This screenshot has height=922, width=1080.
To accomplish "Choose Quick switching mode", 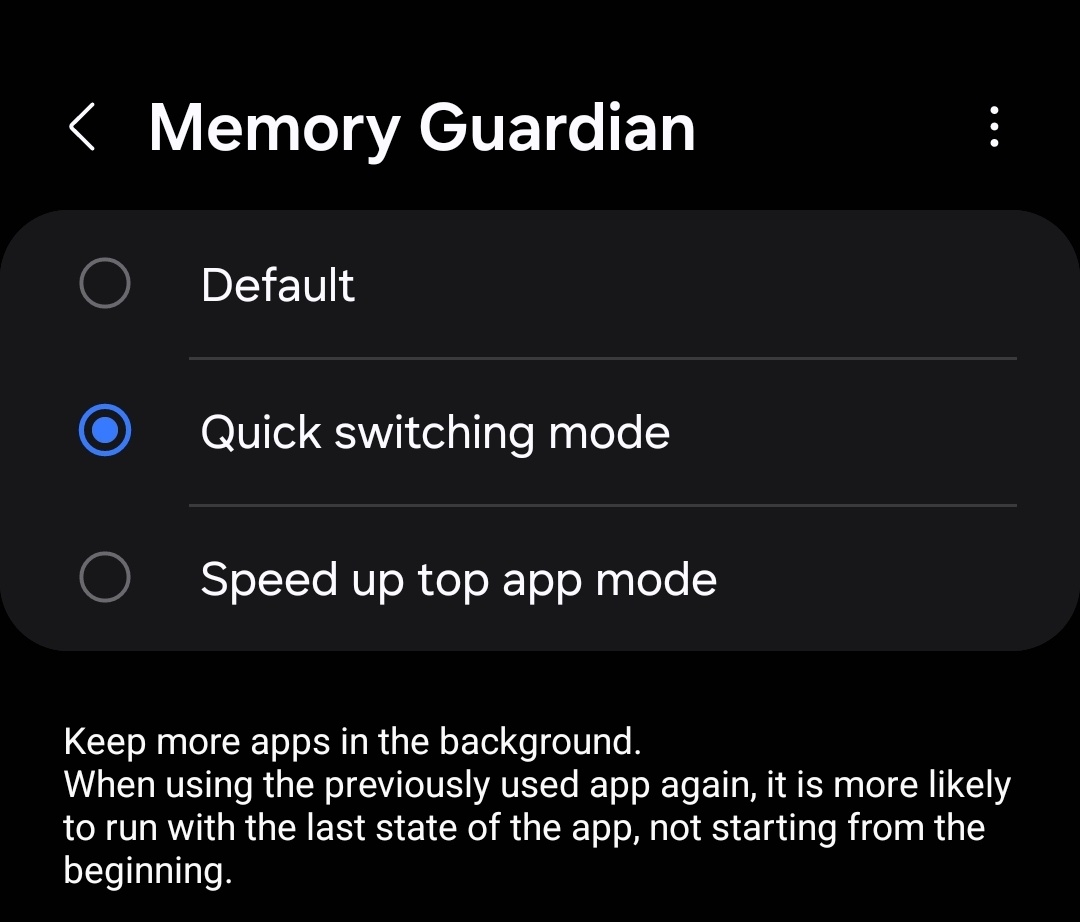I will coord(104,431).
